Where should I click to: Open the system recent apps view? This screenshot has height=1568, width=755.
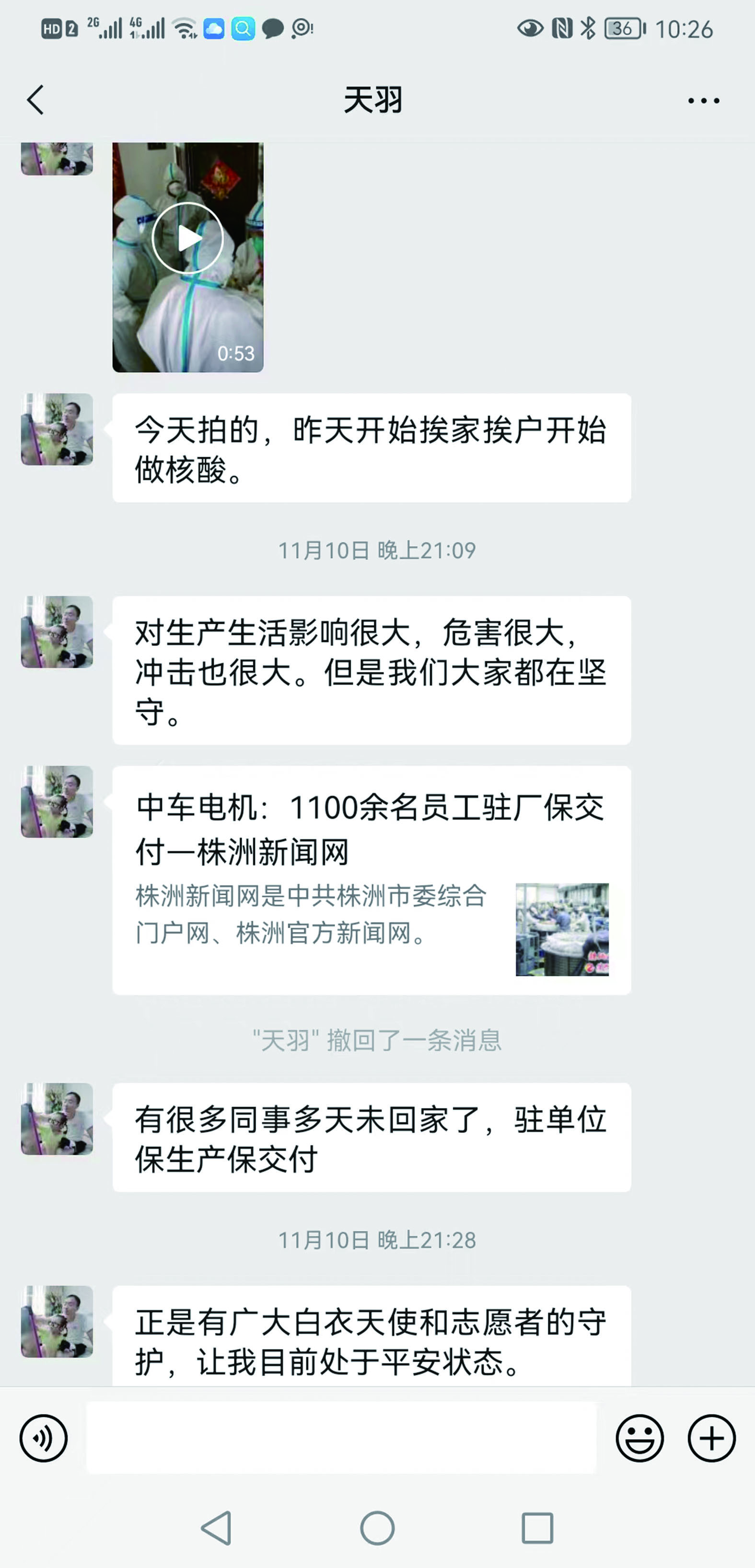point(537,1528)
